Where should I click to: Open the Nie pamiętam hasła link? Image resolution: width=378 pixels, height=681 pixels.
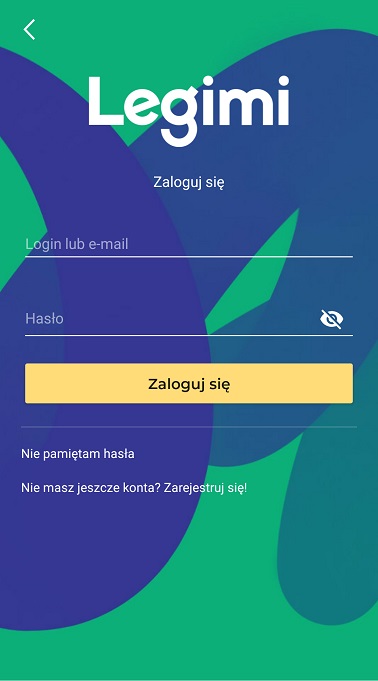tap(78, 454)
